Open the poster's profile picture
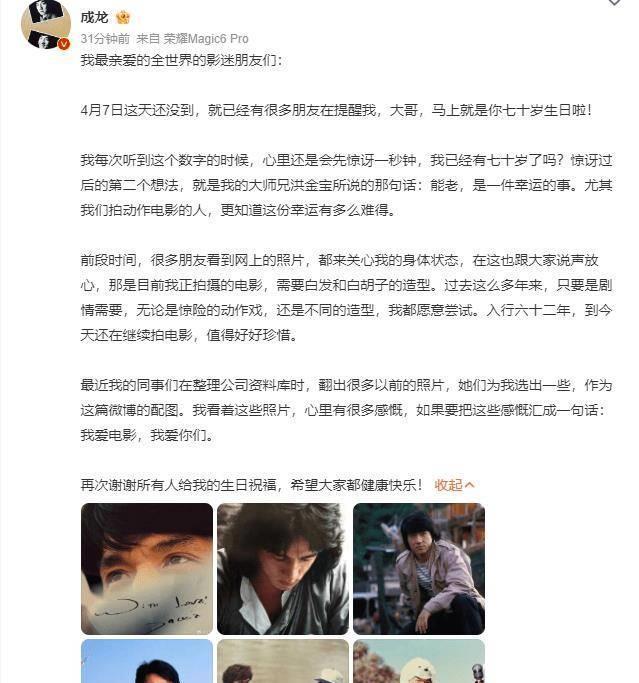Image resolution: width=639 pixels, height=683 pixels. click(x=45, y=24)
